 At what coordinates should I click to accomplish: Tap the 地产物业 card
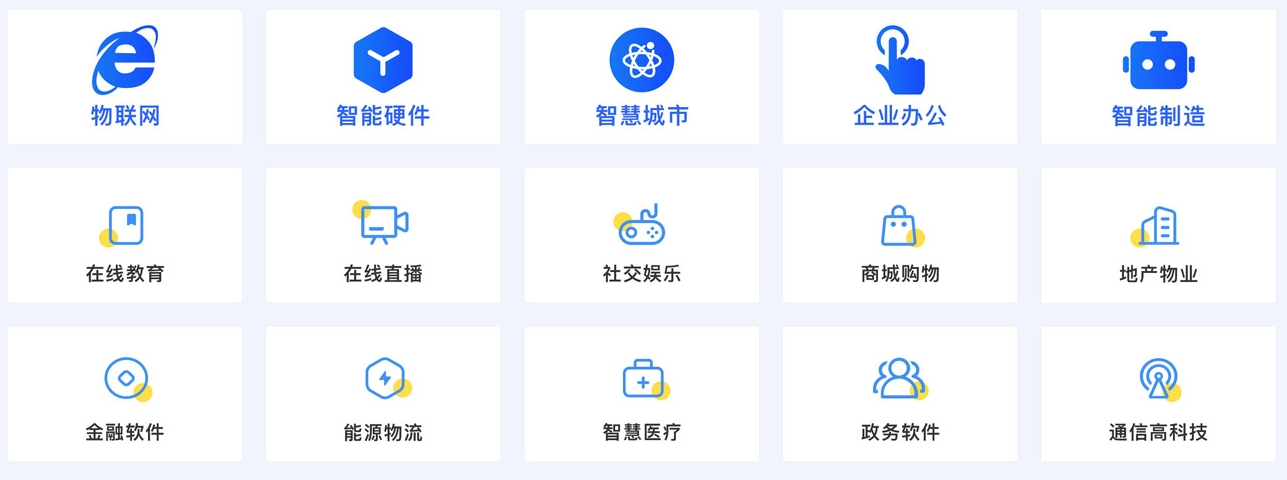(x=1158, y=236)
